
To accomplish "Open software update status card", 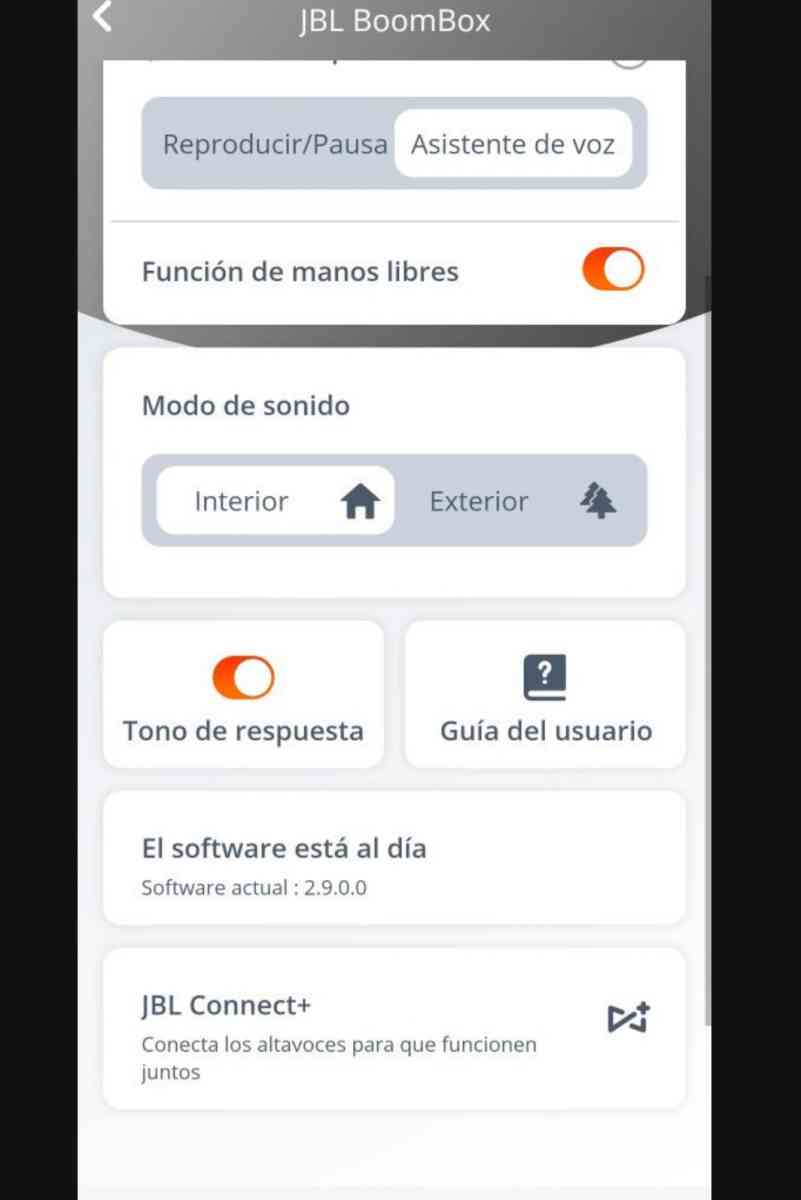I will 394,859.
